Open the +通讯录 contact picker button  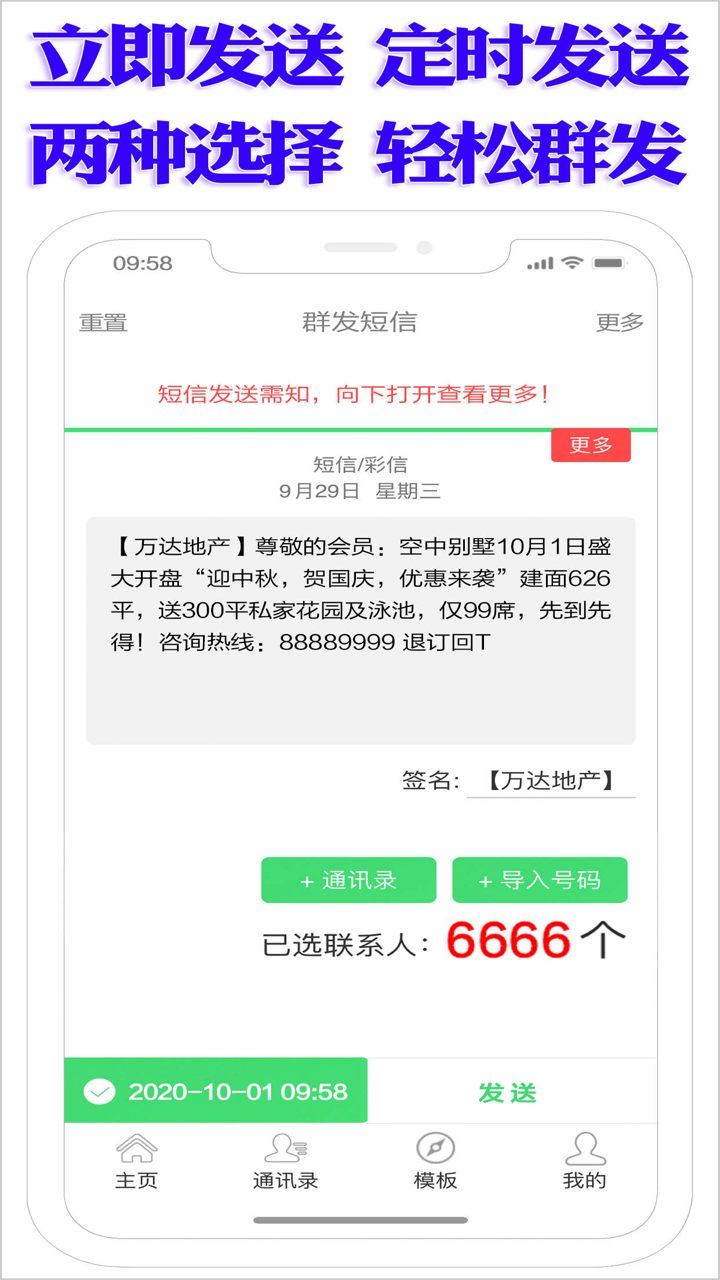click(348, 880)
